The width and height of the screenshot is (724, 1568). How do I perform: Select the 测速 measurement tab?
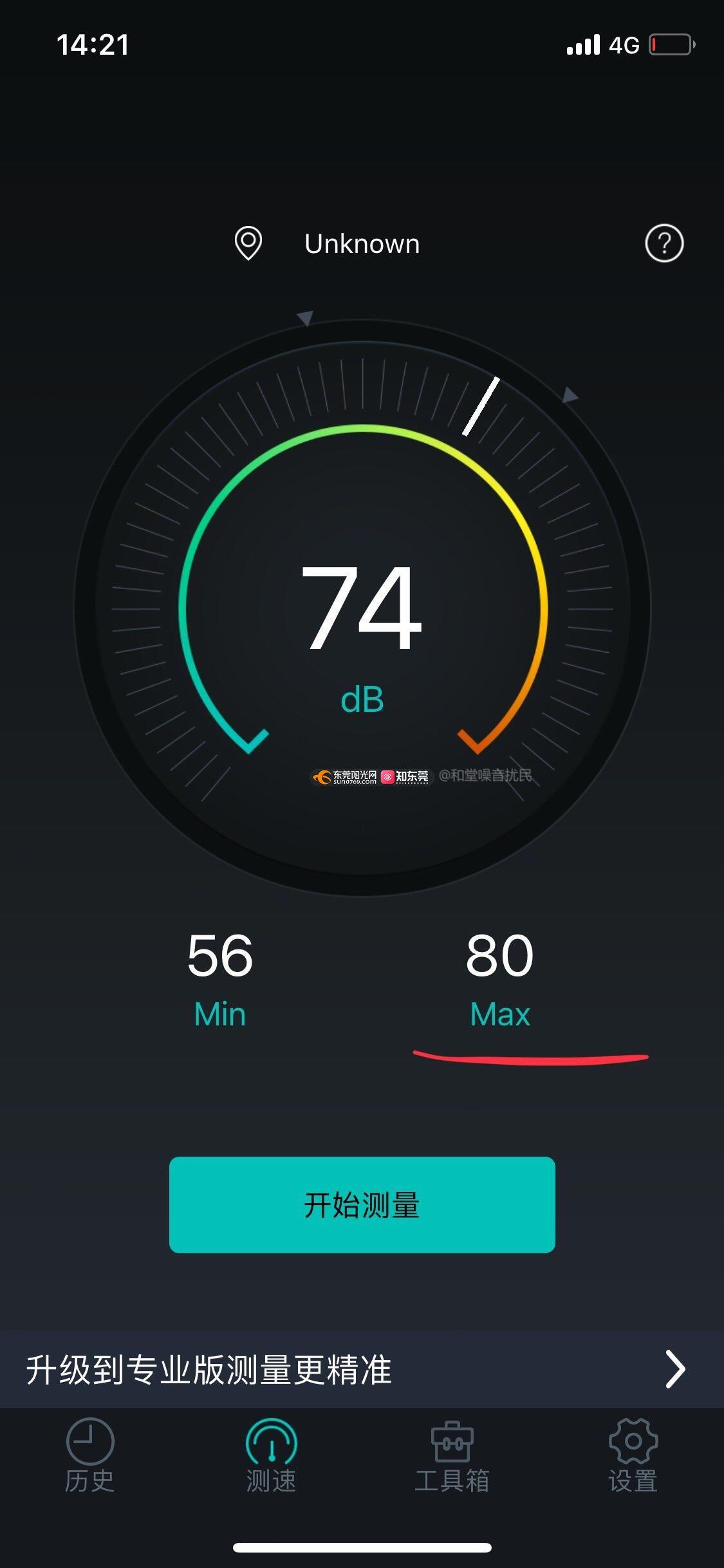click(x=271, y=1456)
